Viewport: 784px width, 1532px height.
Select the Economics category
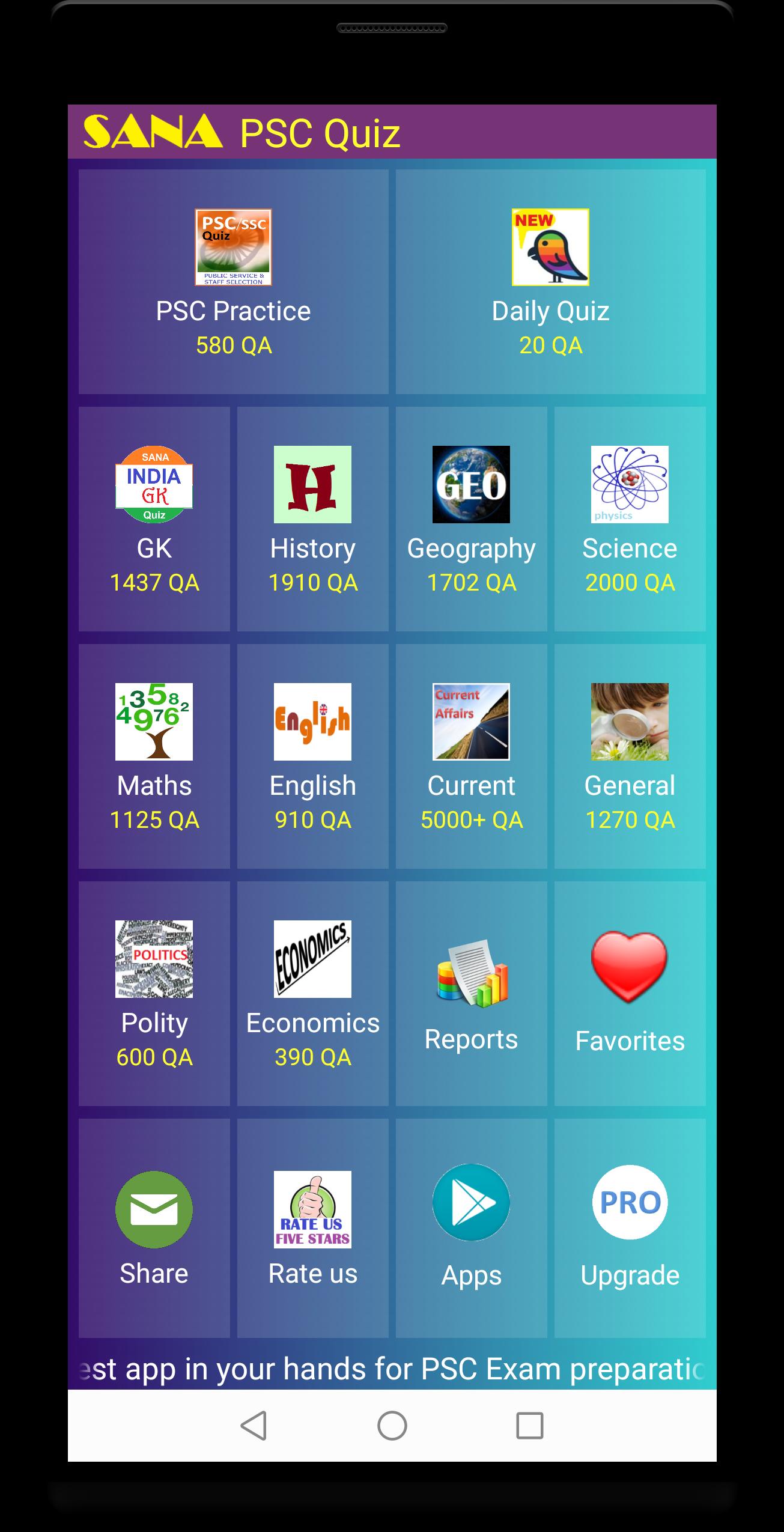[x=312, y=993]
